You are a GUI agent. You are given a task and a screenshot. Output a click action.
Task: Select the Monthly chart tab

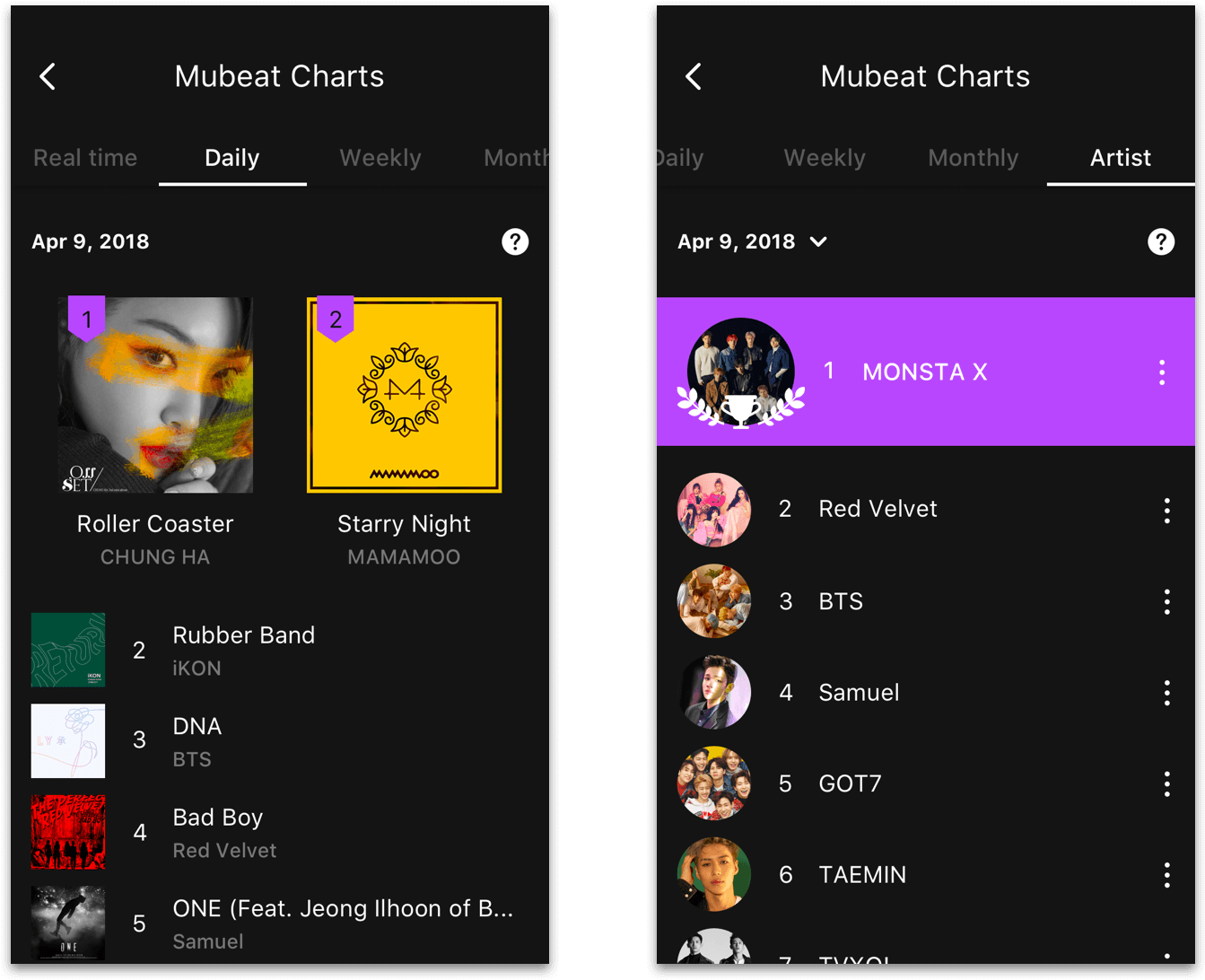coord(973,158)
